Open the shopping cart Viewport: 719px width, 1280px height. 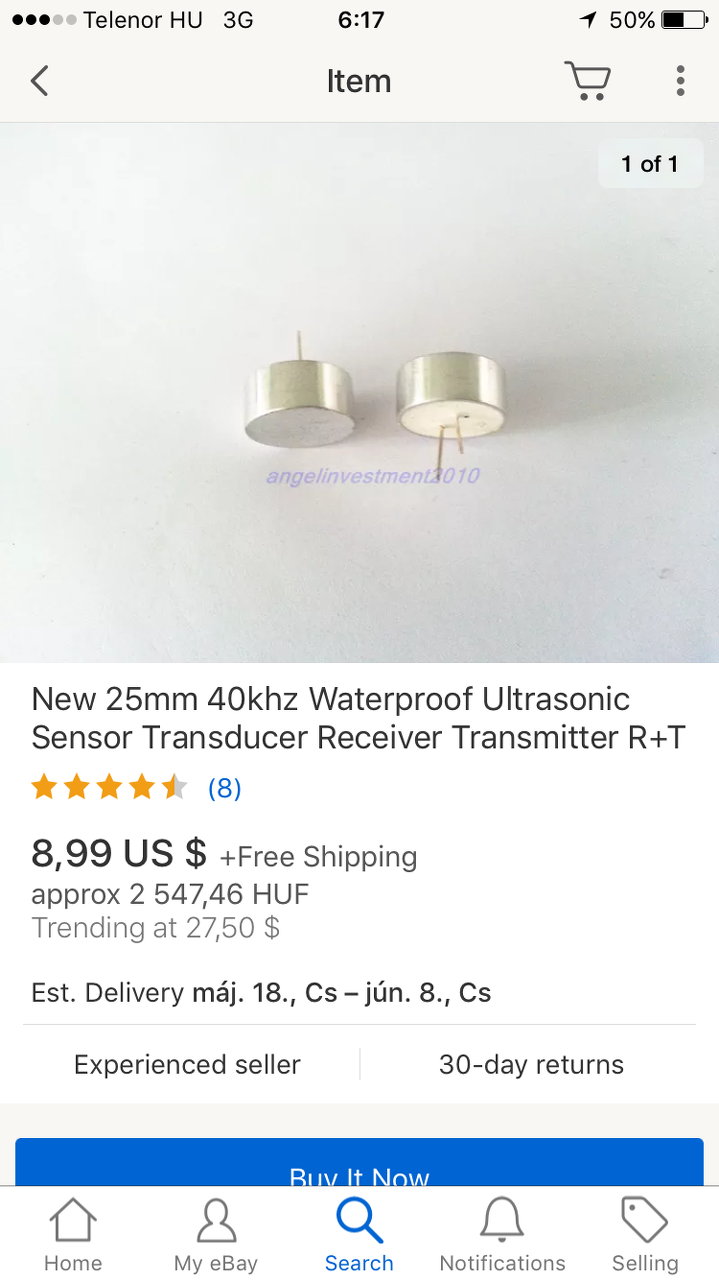(x=587, y=81)
